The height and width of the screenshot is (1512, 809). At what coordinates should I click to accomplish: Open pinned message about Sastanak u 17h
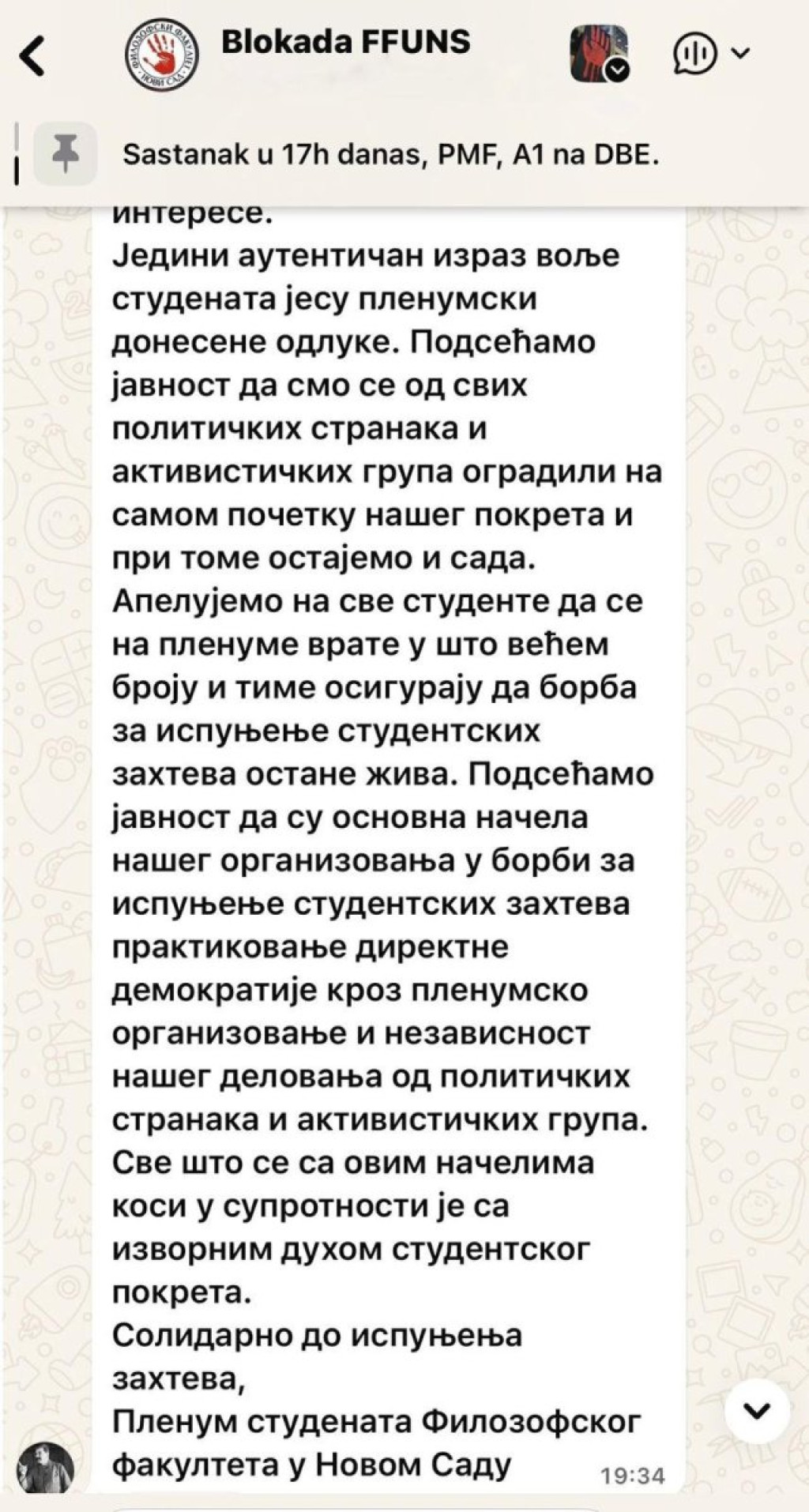[390, 155]
